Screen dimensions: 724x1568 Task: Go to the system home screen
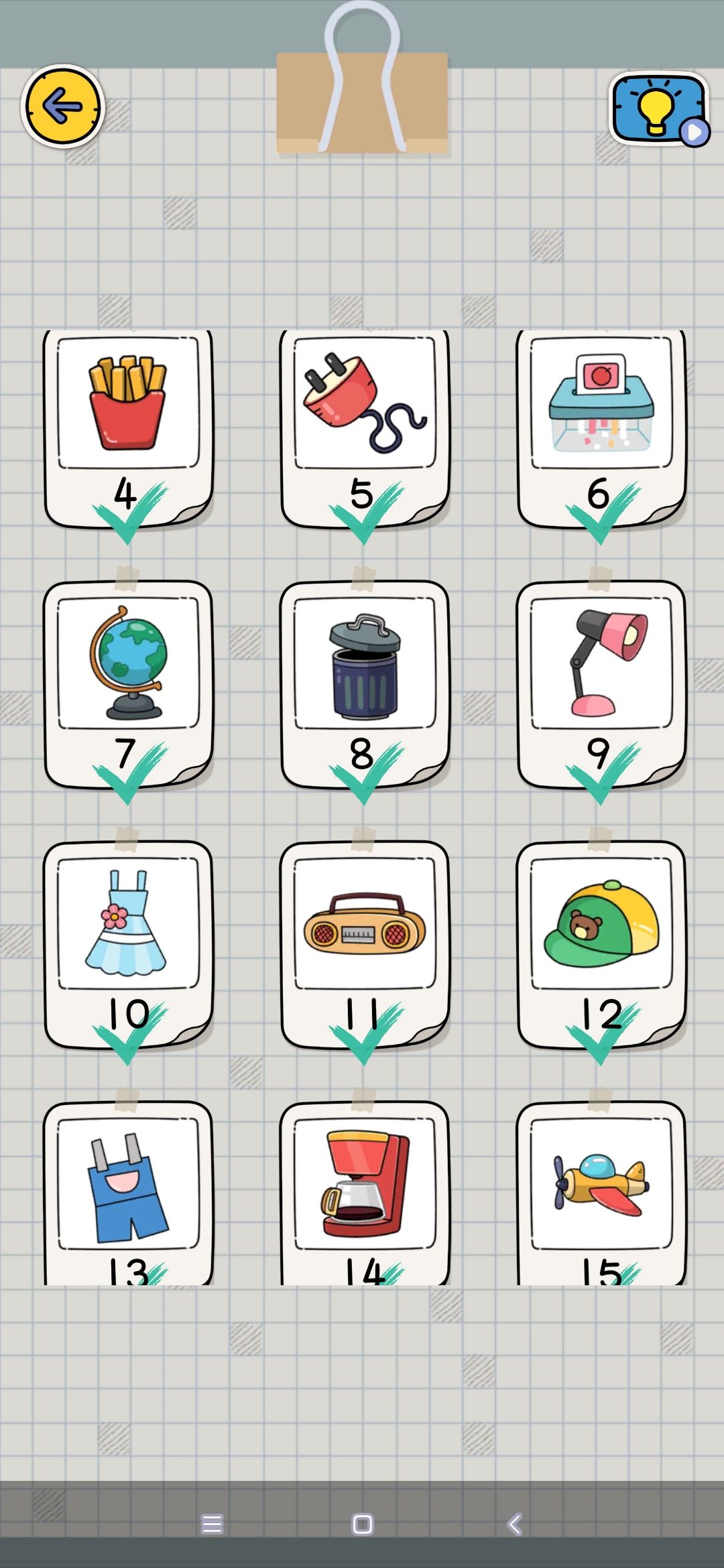[x=362, y=1524]
